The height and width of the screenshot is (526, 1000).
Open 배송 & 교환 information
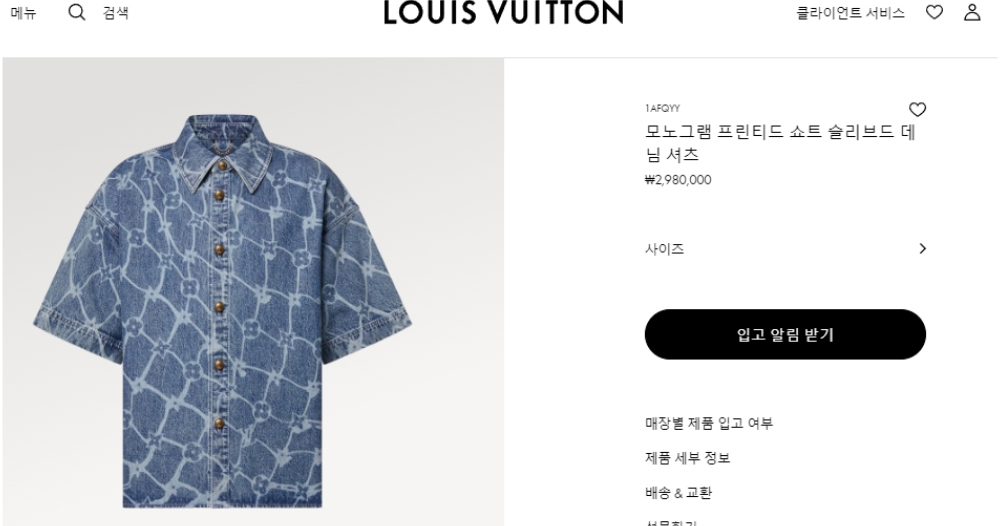tap(678, 492)
